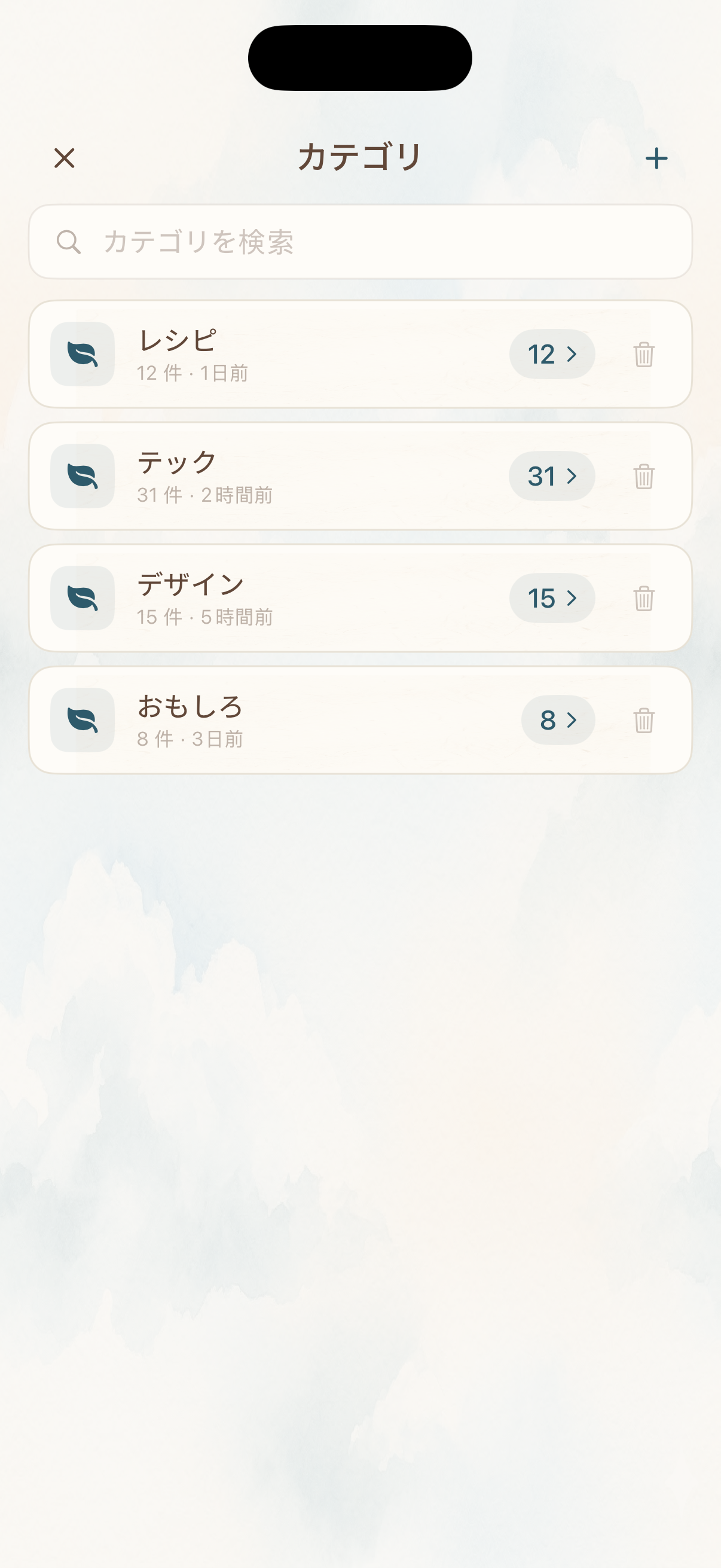Delete the テック category

(x=644, y=476)
